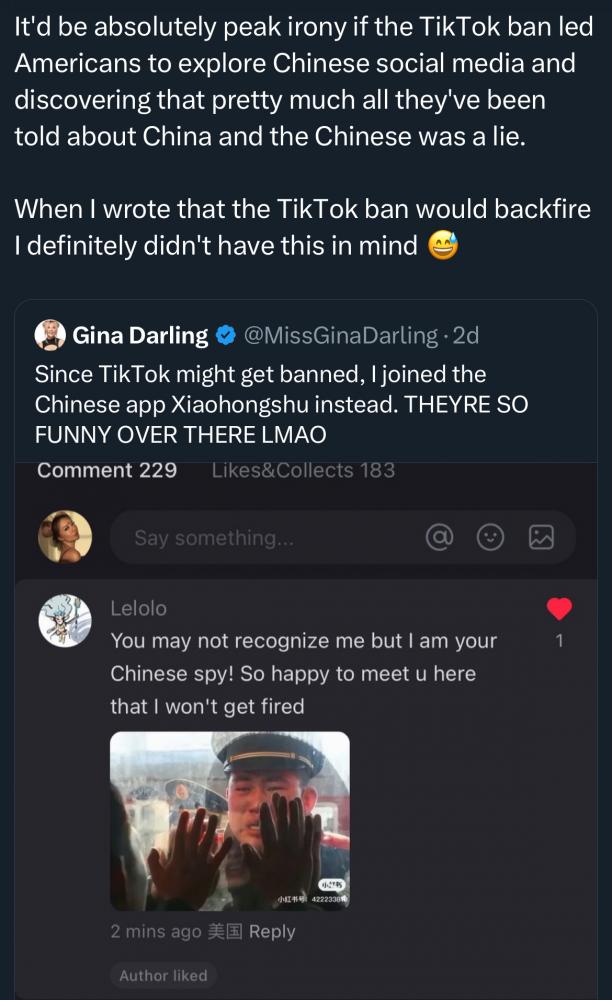This screenshot has width=612, height=1000.
Task: Open Gina Darling's profile picture
Action: click(50, 335)
